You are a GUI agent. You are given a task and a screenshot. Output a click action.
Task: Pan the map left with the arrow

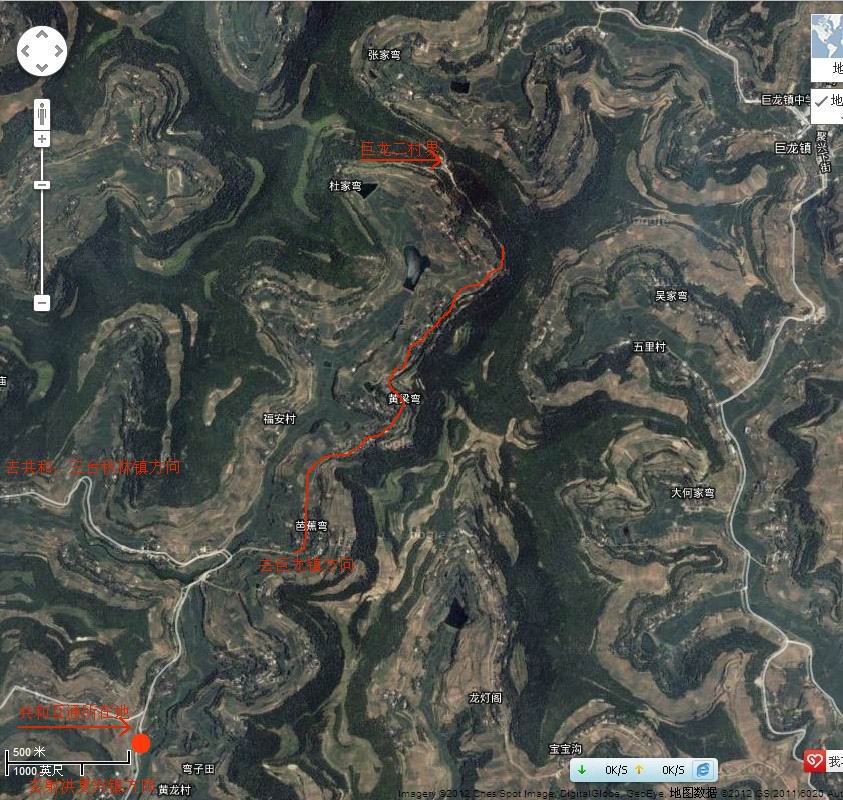[26, 50]
